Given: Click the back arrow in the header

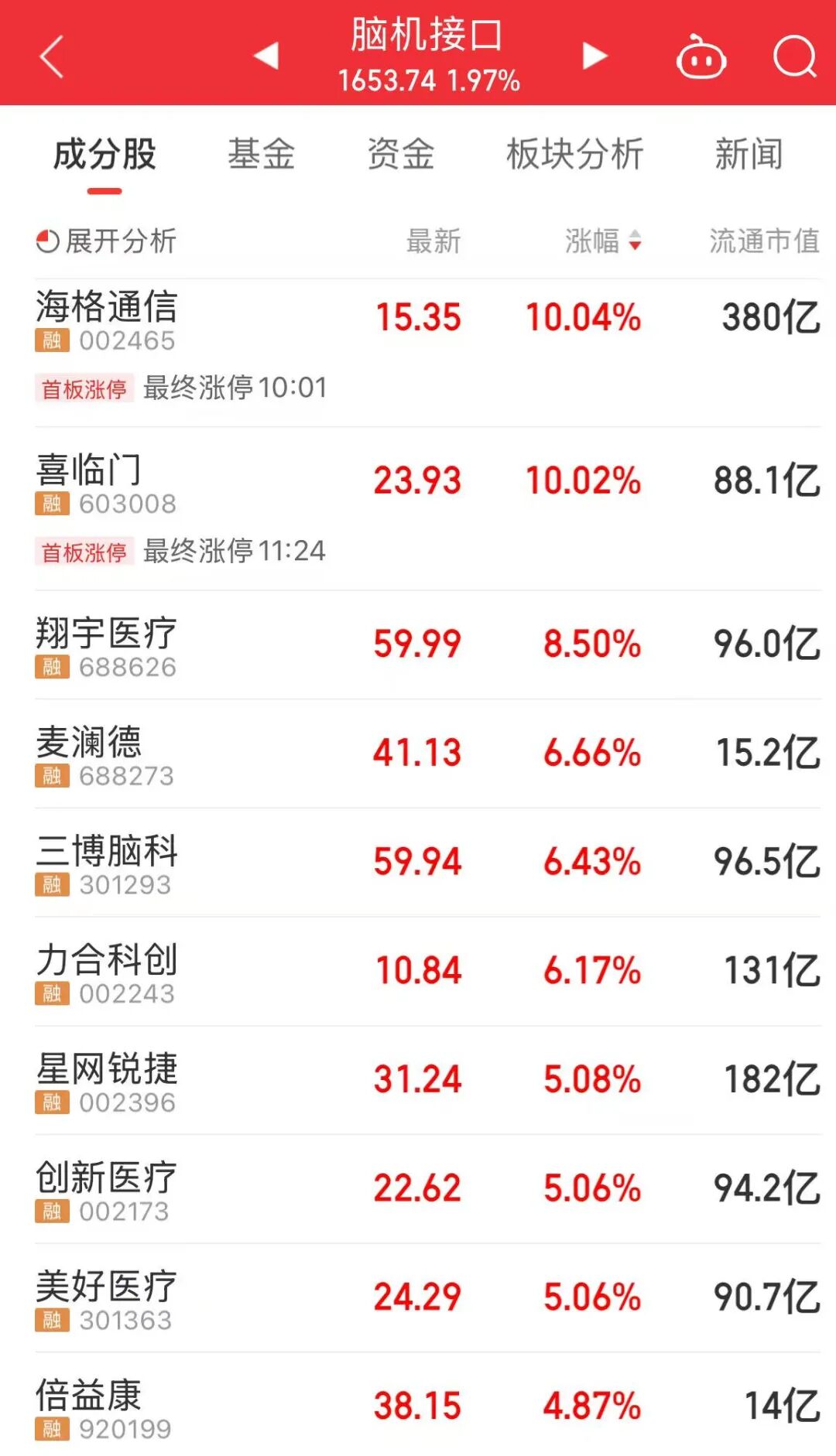Looking at the screenshot, I should [x=51, y=58].
